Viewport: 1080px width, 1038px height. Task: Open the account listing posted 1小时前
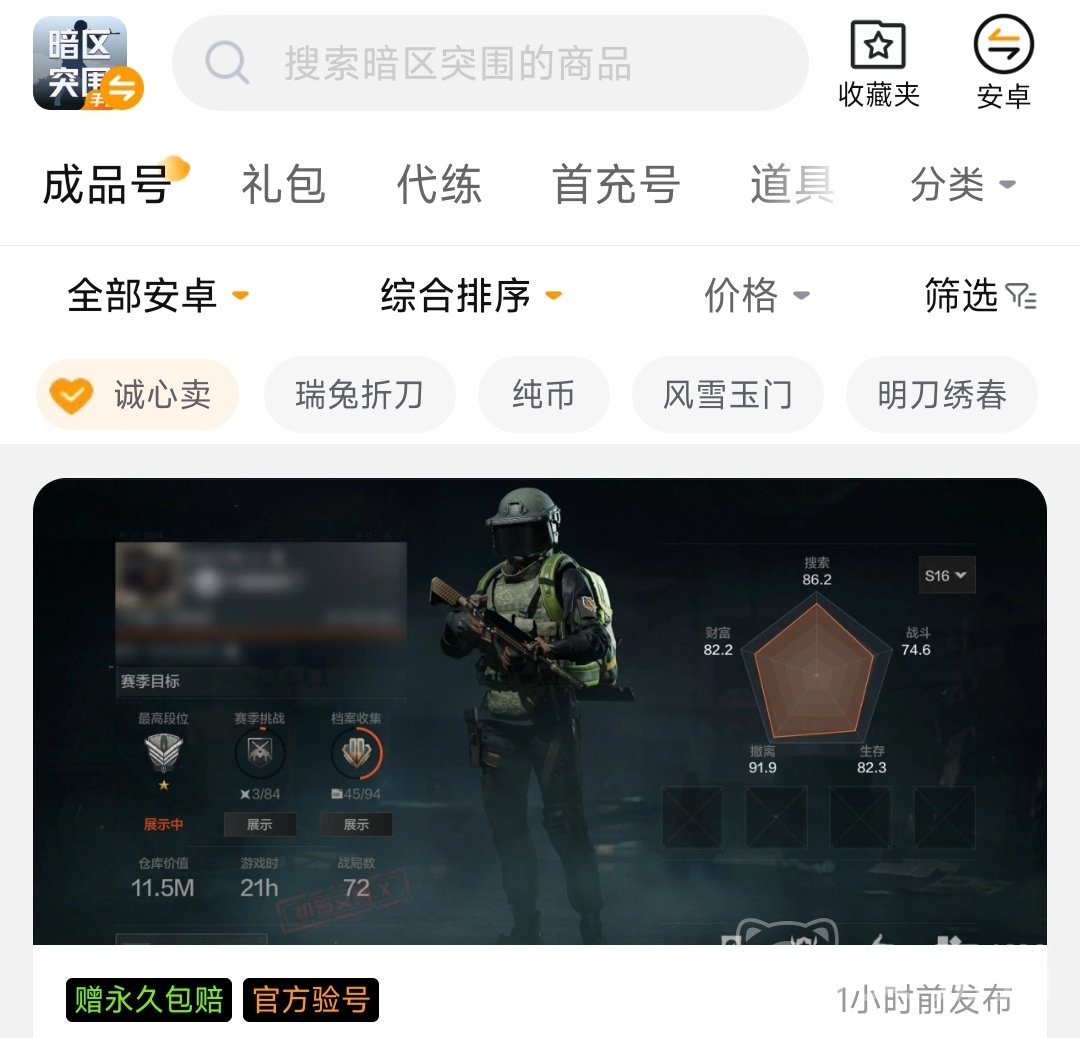click(x=540, y=710)
